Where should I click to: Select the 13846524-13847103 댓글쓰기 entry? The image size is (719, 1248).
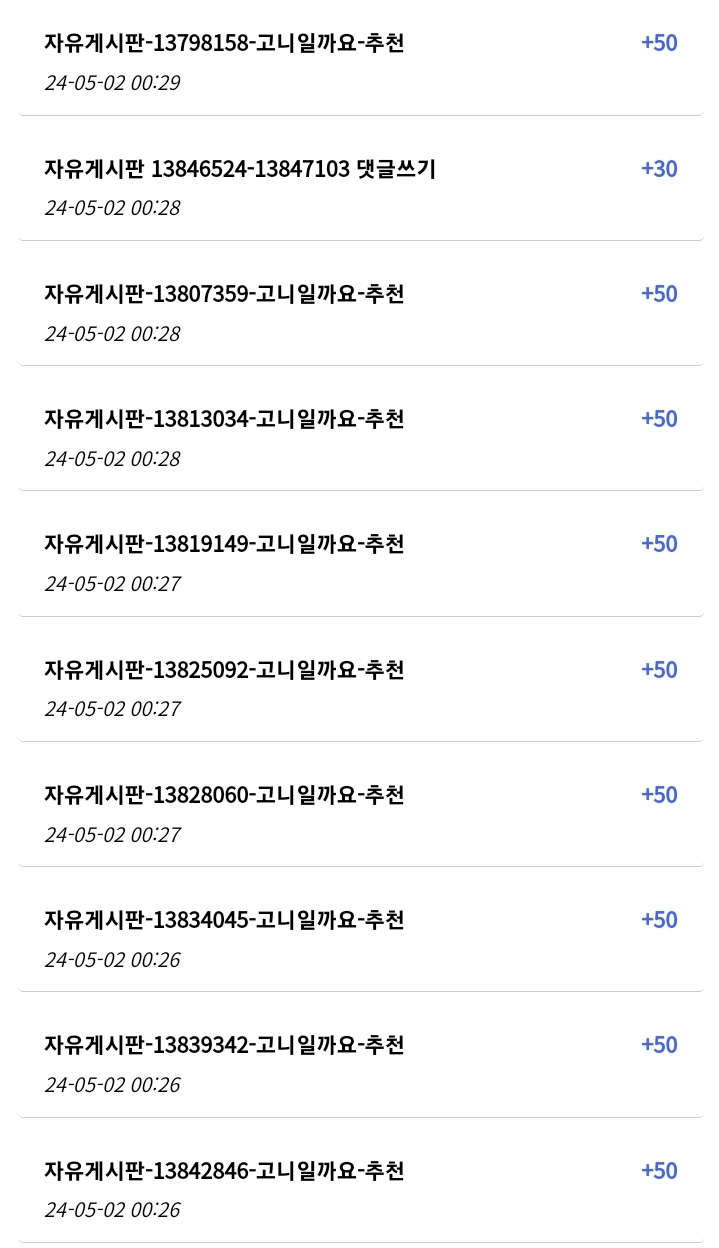point(240,169)
